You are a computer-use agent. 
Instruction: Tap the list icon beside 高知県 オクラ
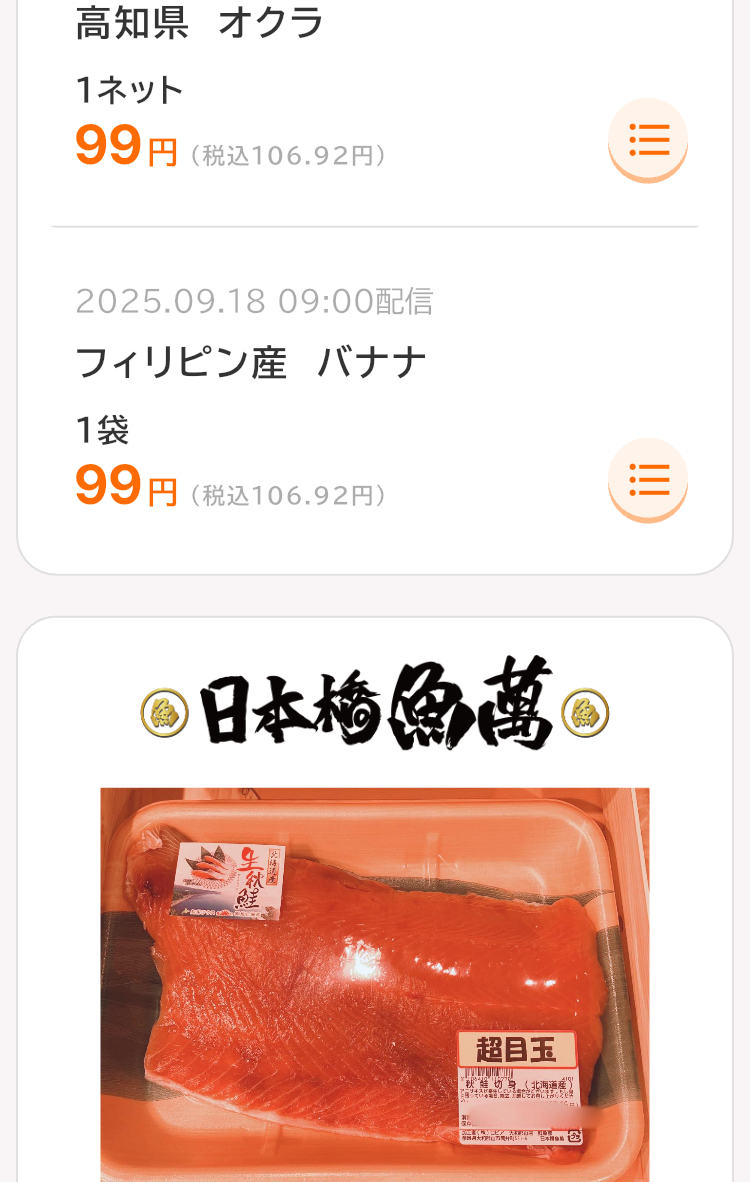[x=648, y=139]
